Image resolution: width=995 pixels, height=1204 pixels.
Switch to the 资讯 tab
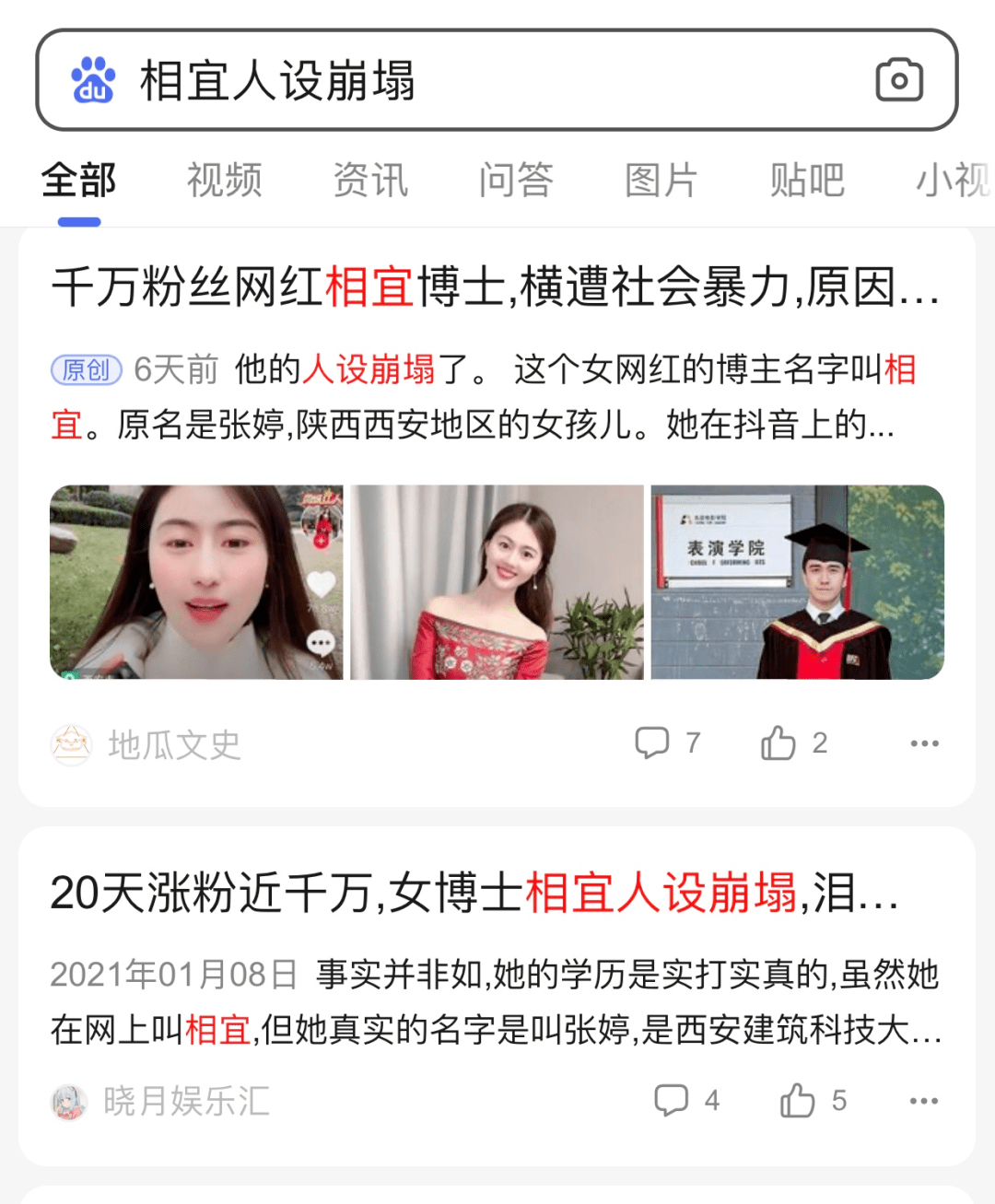(x=370, y=180)
